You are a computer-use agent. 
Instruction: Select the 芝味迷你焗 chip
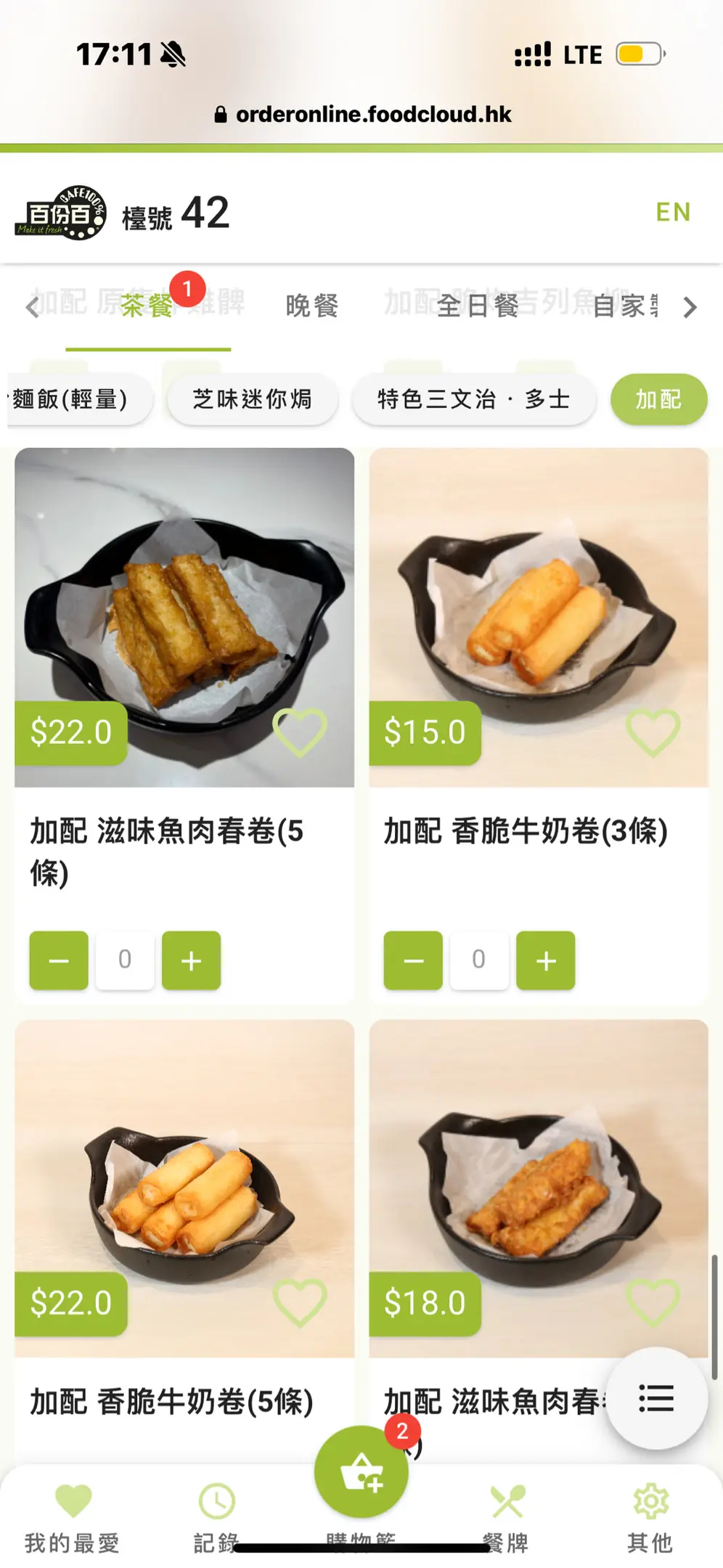pyautogui.click(x=252, y=399)
